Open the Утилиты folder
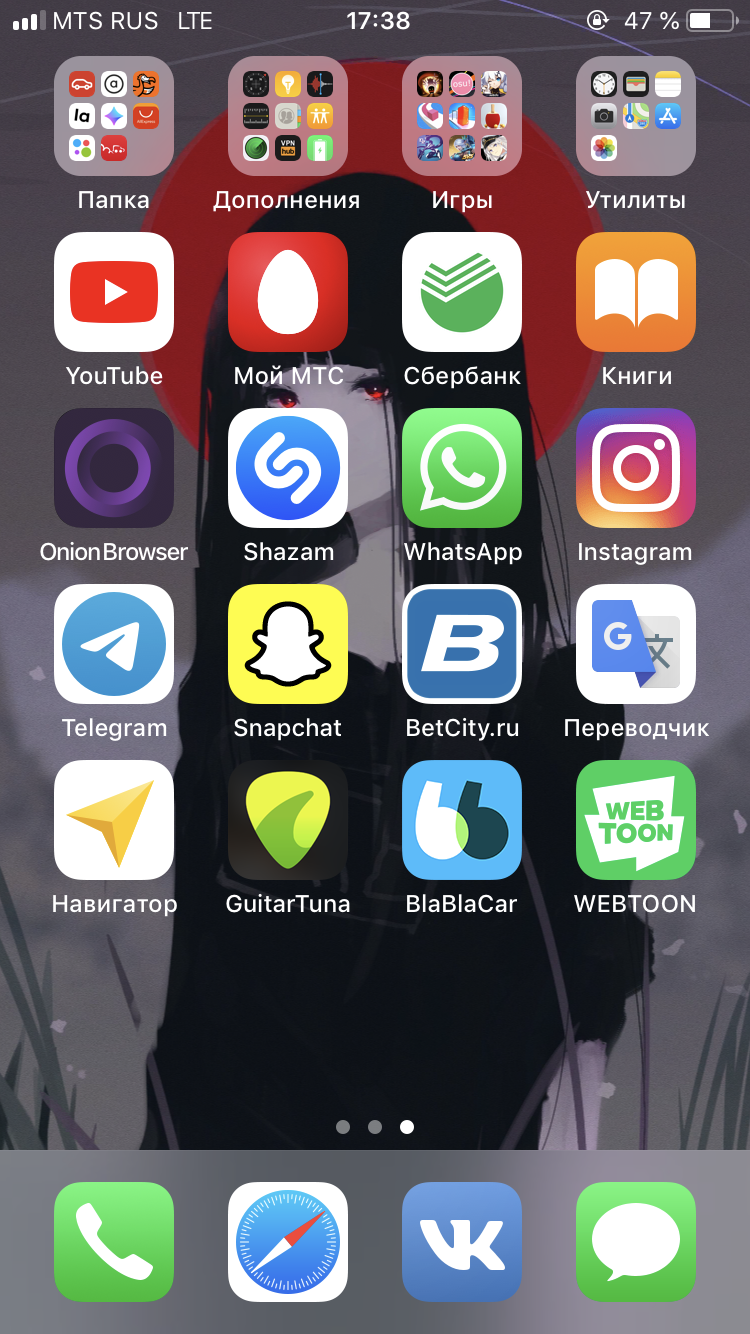 (636, 116)
